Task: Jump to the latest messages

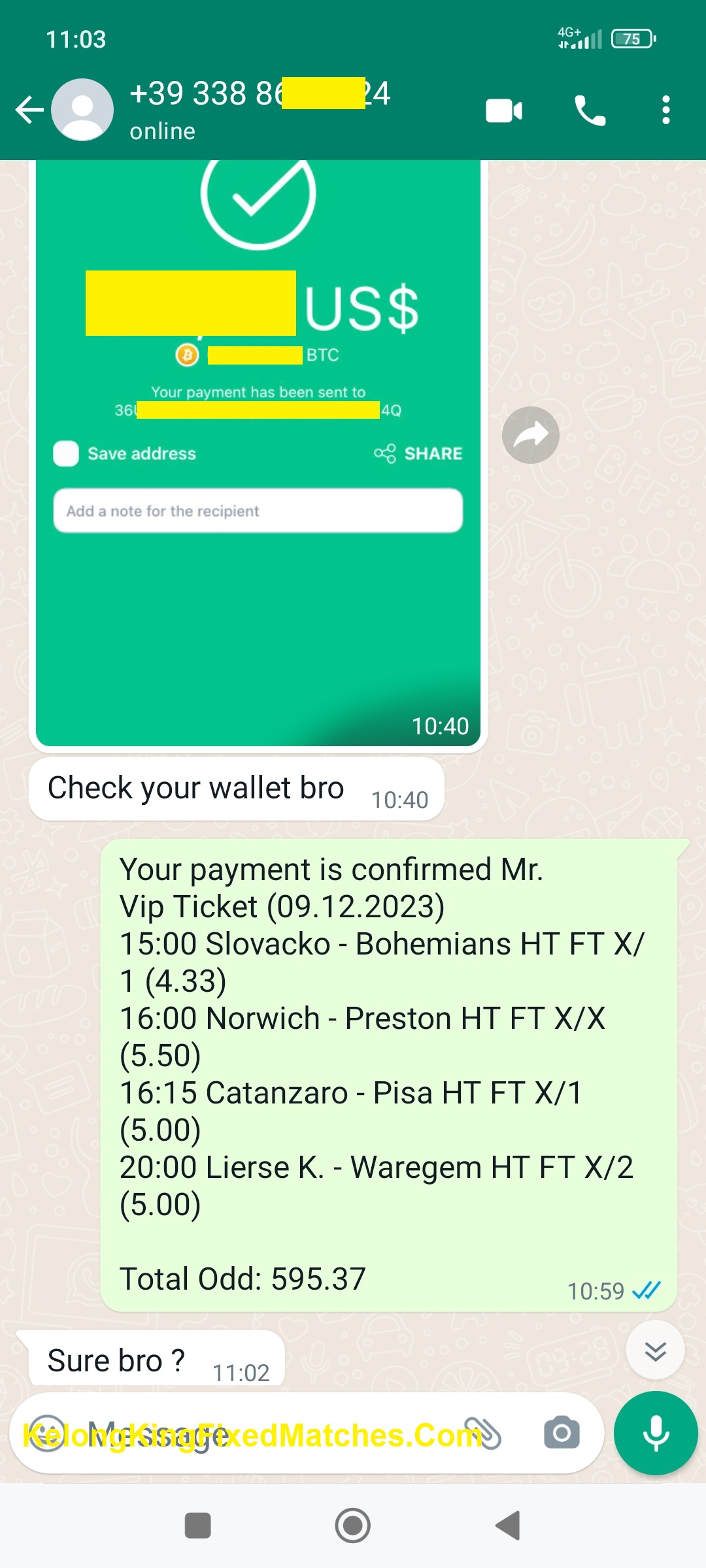Action: 655,1350
